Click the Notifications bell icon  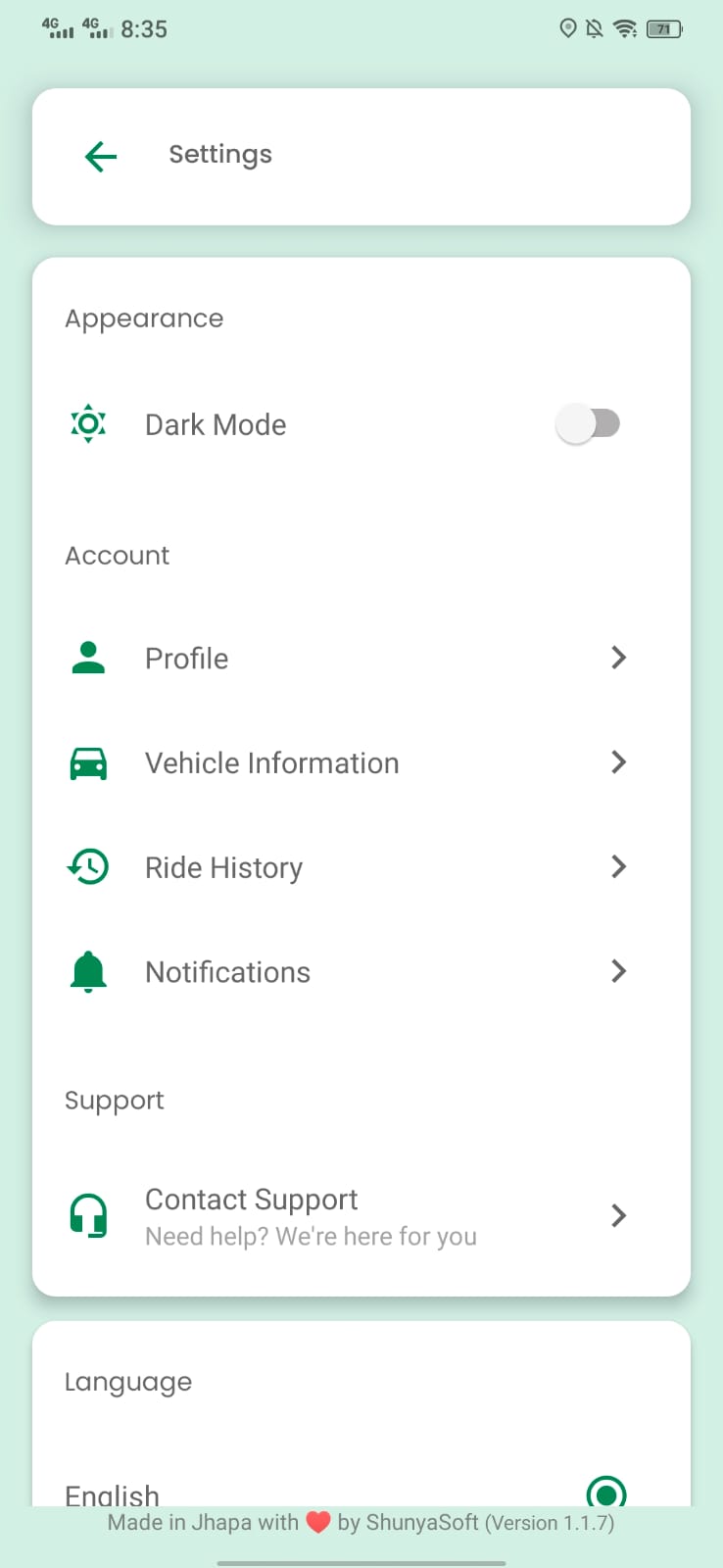click(88, 971)
